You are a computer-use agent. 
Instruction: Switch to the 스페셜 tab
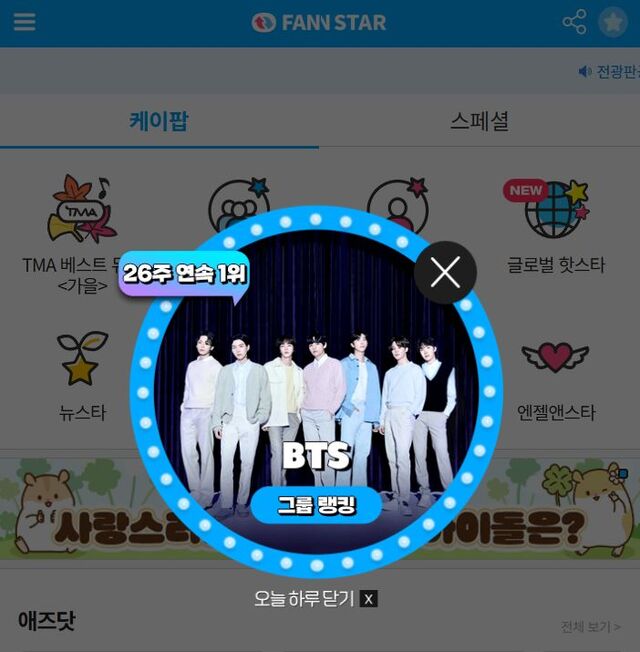point(479,121)
